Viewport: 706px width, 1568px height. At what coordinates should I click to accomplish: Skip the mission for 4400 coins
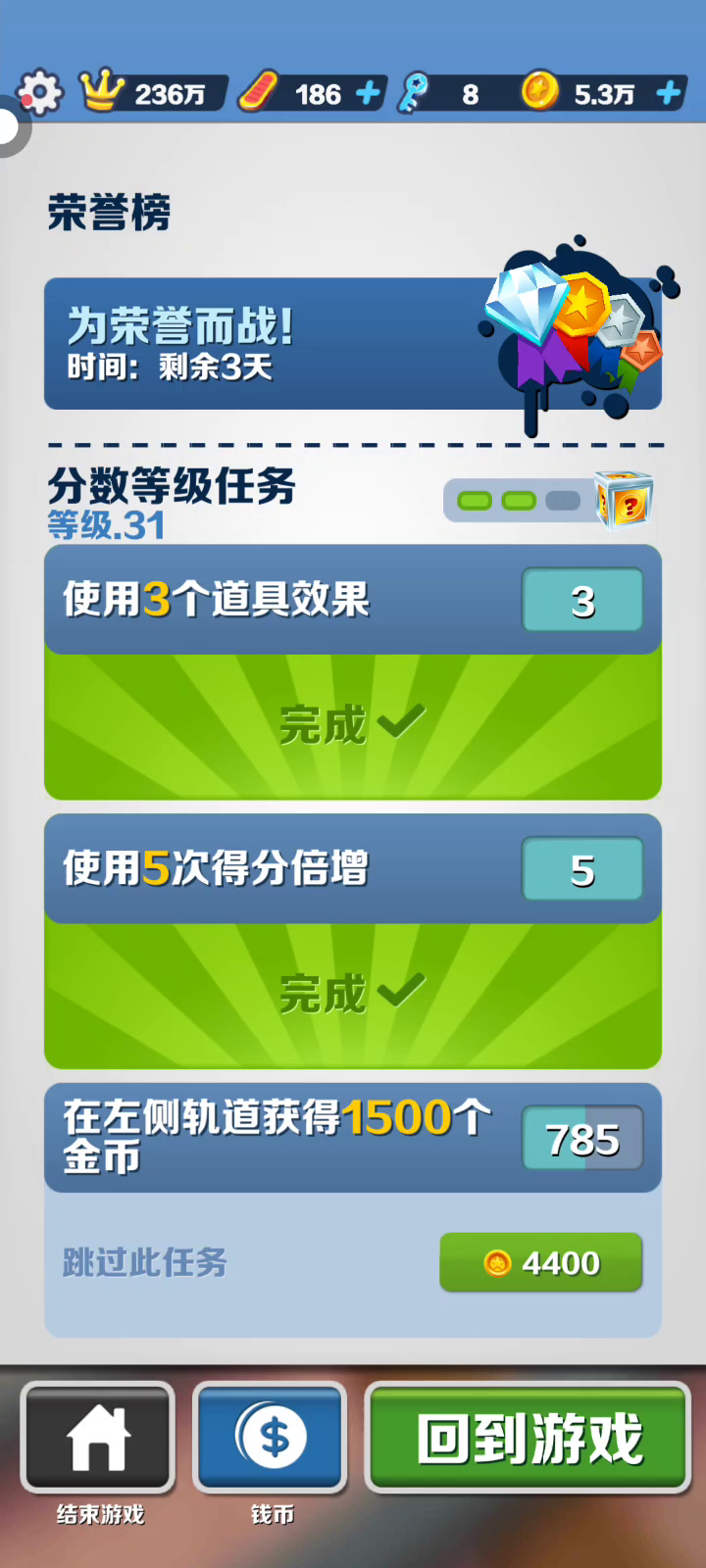[x=540, y=1262]
